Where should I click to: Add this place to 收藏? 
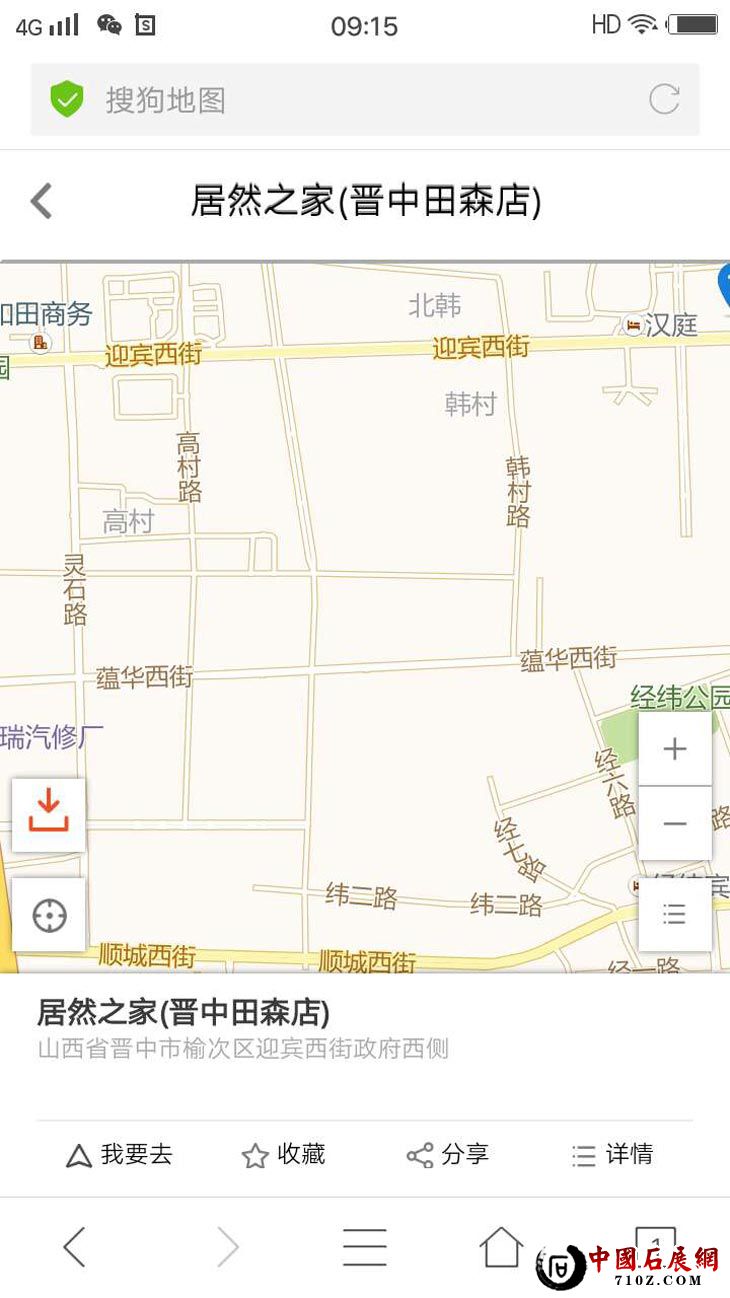(x=284, y=1155)
